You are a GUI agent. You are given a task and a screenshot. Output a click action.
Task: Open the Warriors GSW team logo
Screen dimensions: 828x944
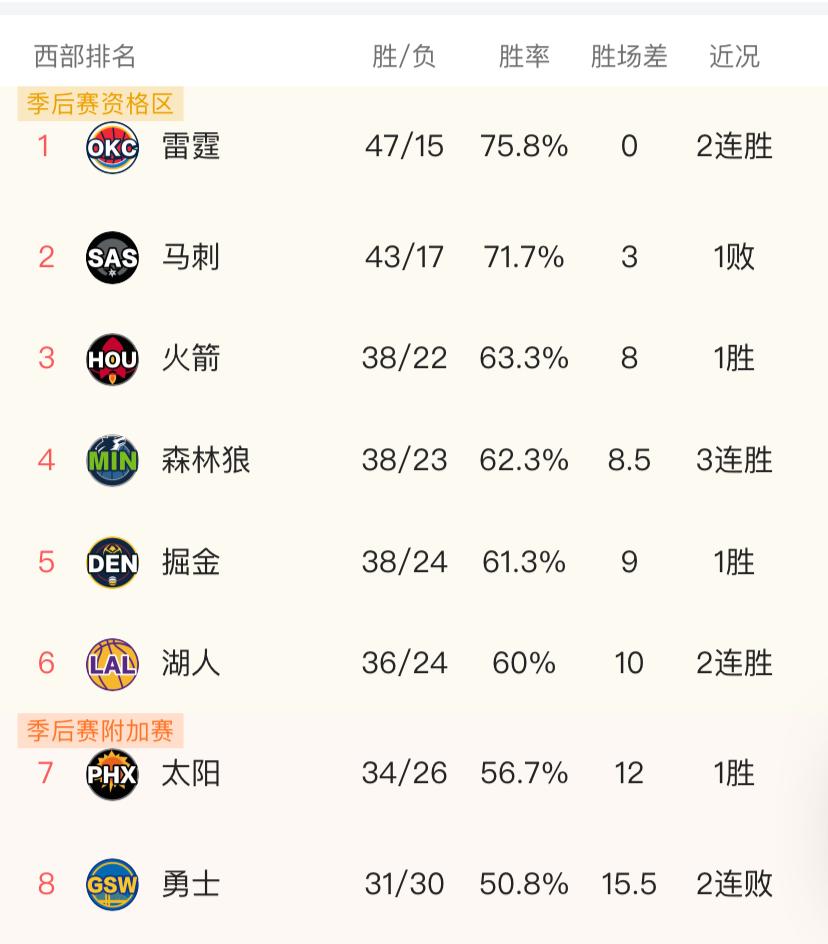tap(113, 884)
